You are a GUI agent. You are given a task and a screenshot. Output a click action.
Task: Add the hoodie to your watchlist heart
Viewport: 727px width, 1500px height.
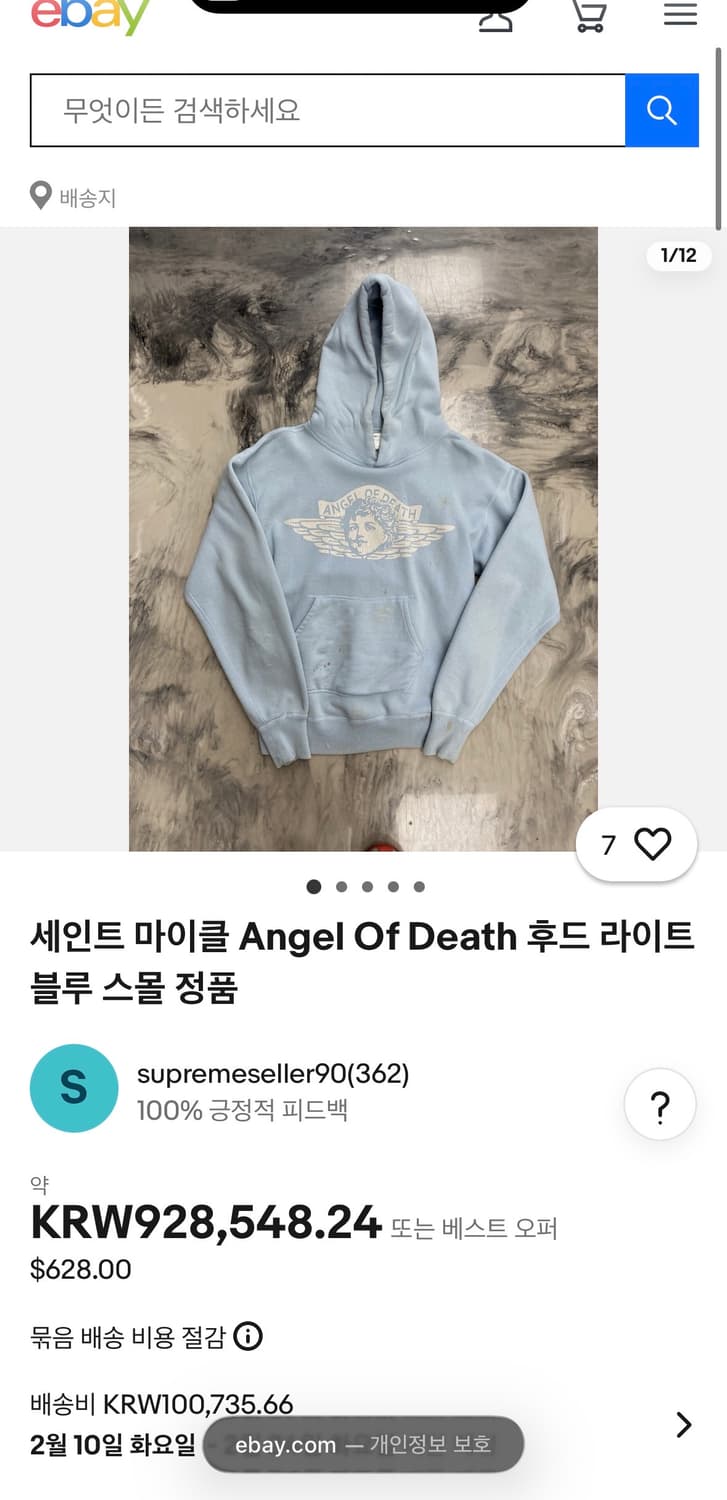(x=652, y=844)
